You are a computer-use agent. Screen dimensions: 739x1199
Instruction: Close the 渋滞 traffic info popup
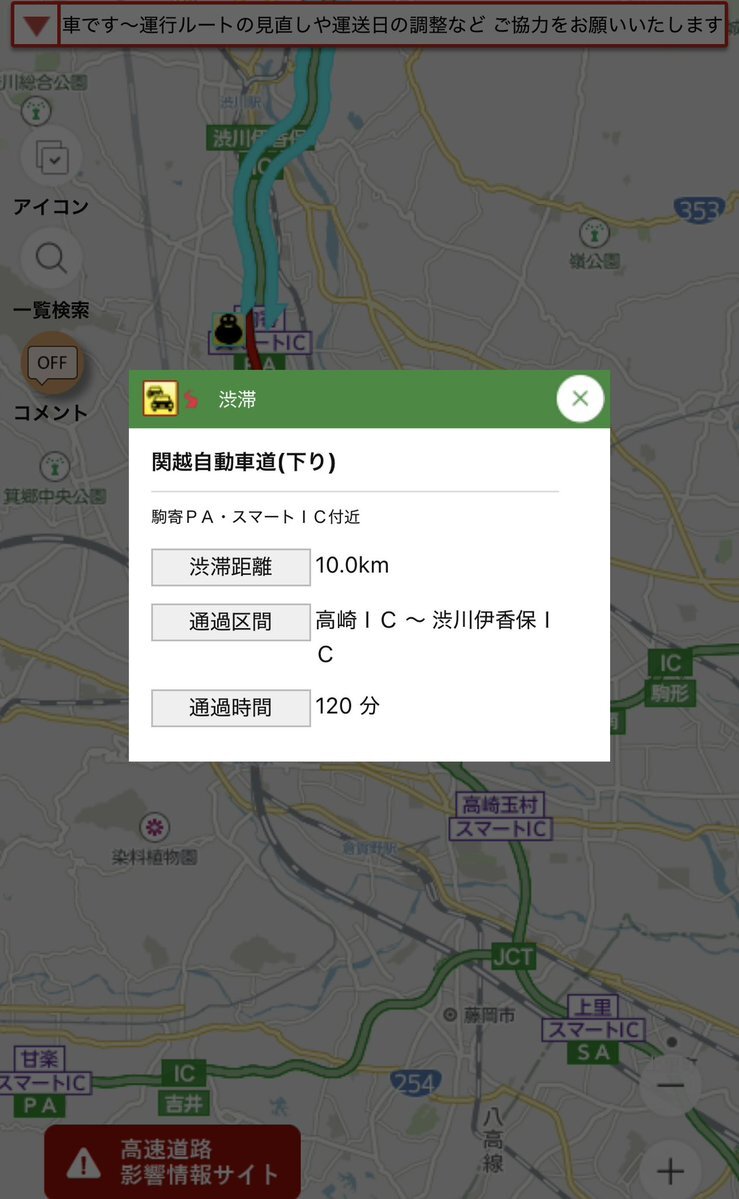[580, 399]
